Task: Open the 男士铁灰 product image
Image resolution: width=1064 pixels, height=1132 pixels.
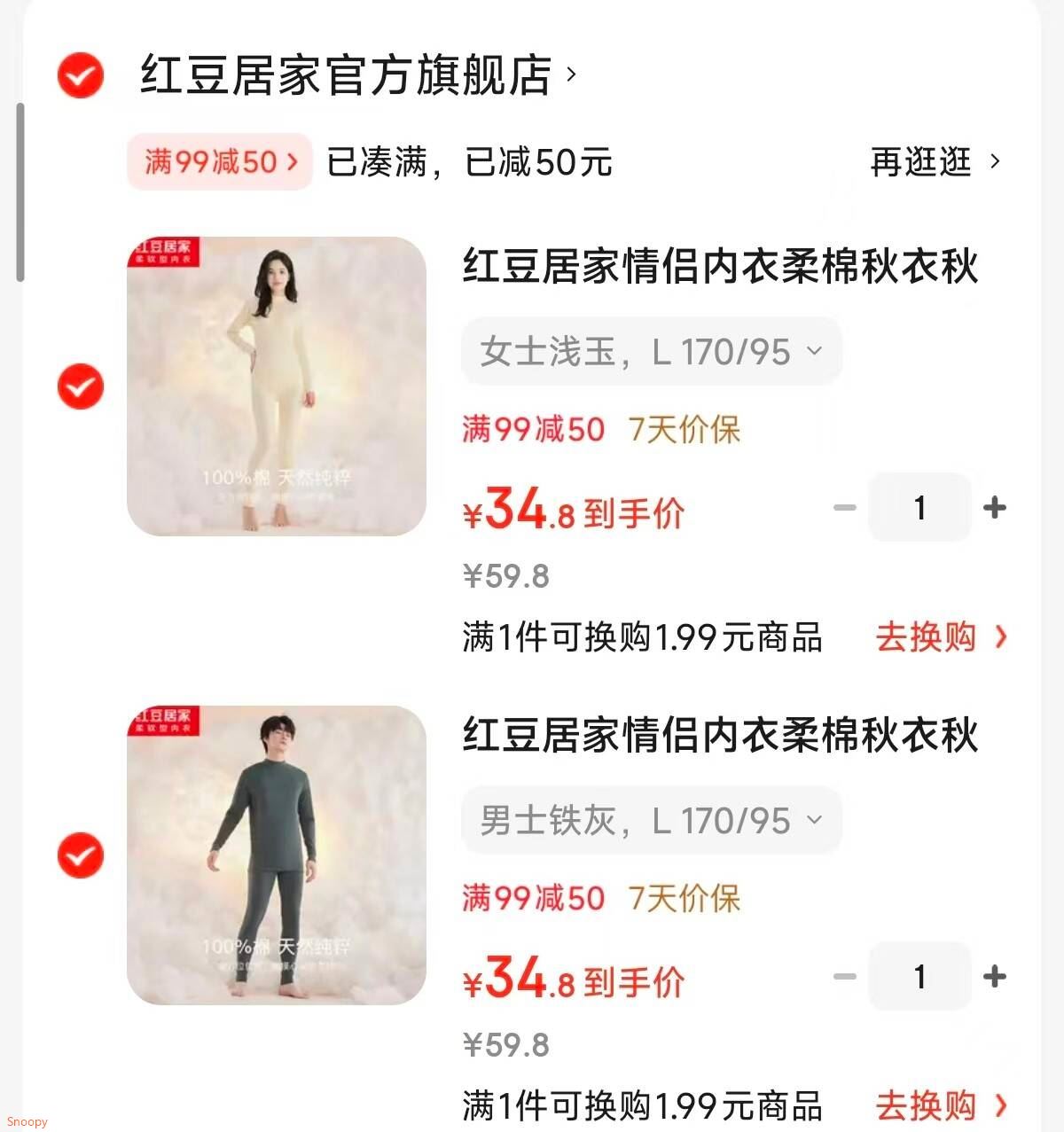Action: pyautogui.click(x=277, y=855)
